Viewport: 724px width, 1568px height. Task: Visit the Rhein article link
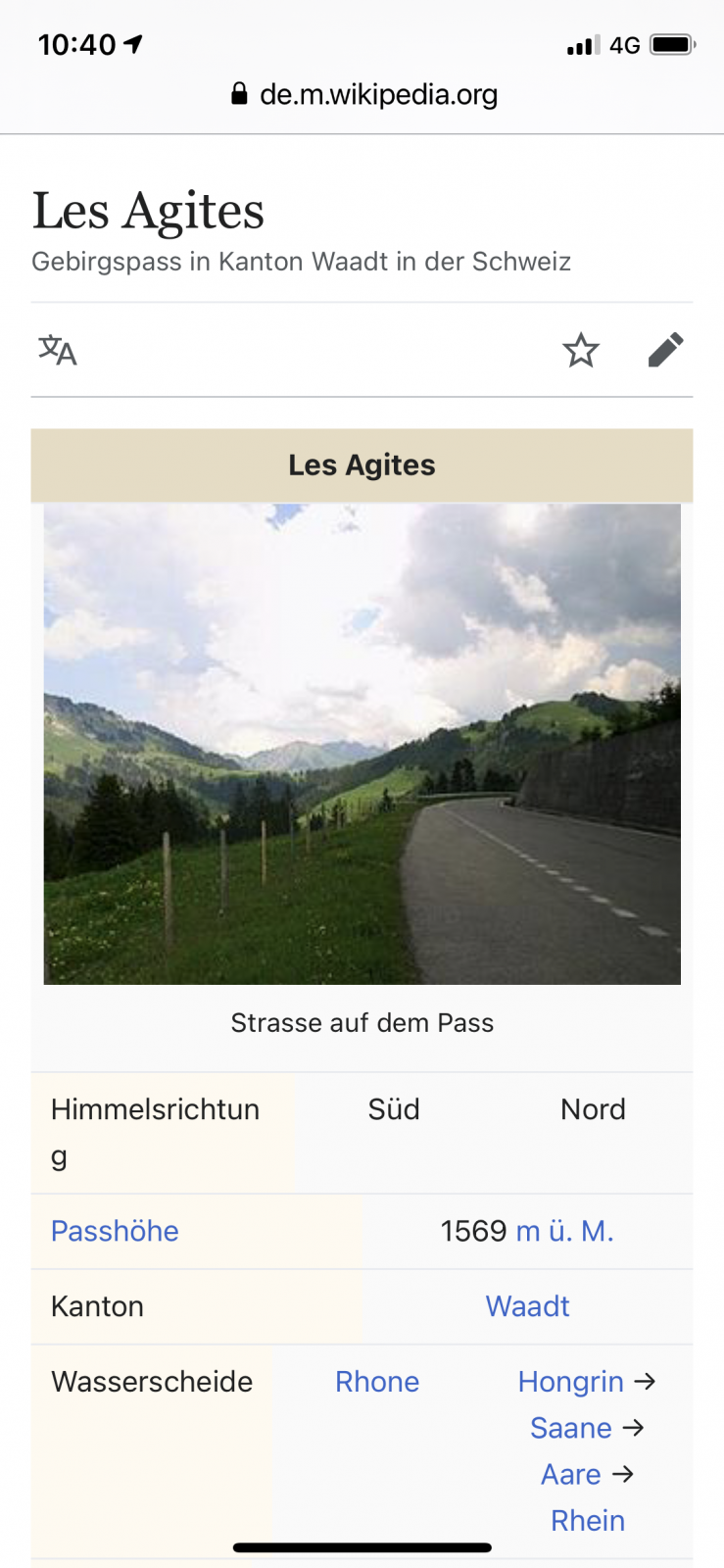[x=588, y=1520]
